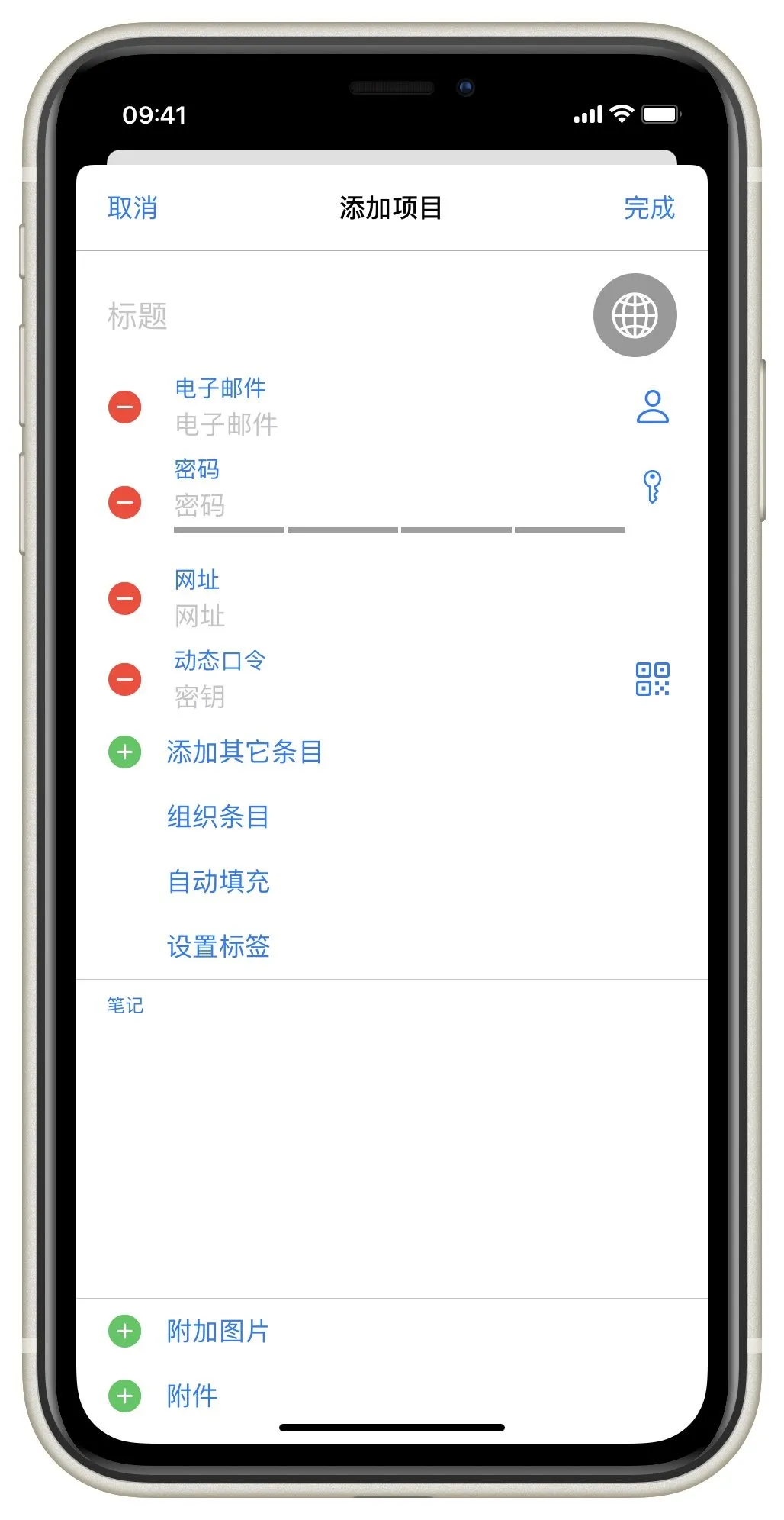Choose an icon via the globe button

click(x=635, y=315)
